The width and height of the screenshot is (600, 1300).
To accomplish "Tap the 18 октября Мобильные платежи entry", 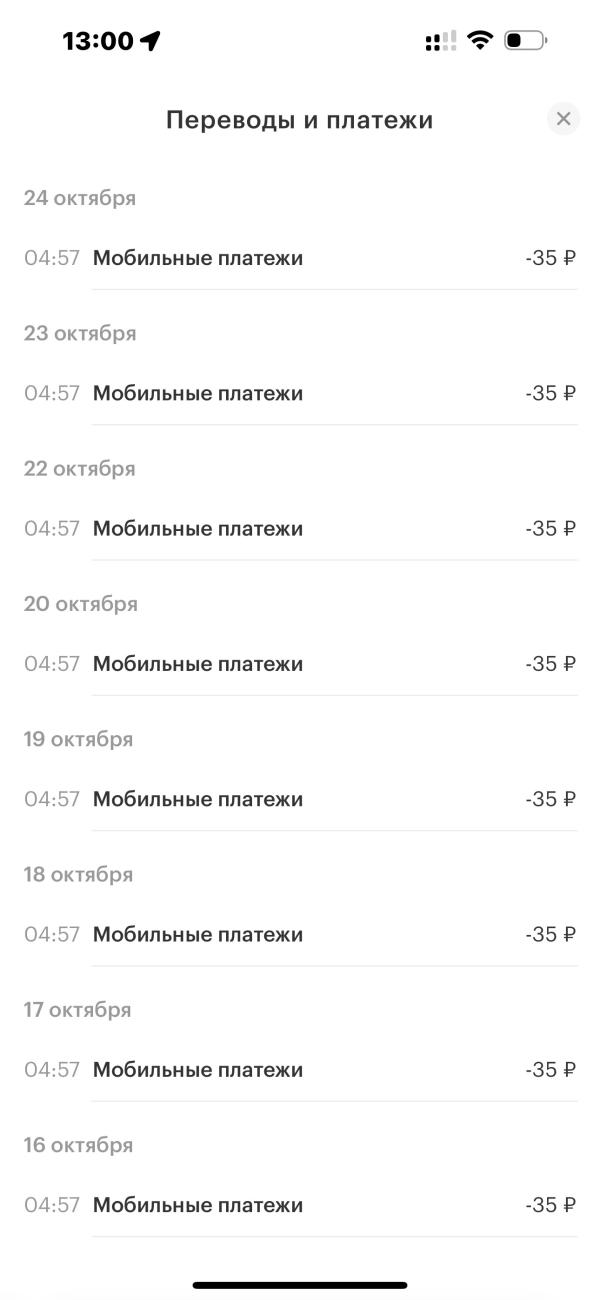I will click(300, 934).
